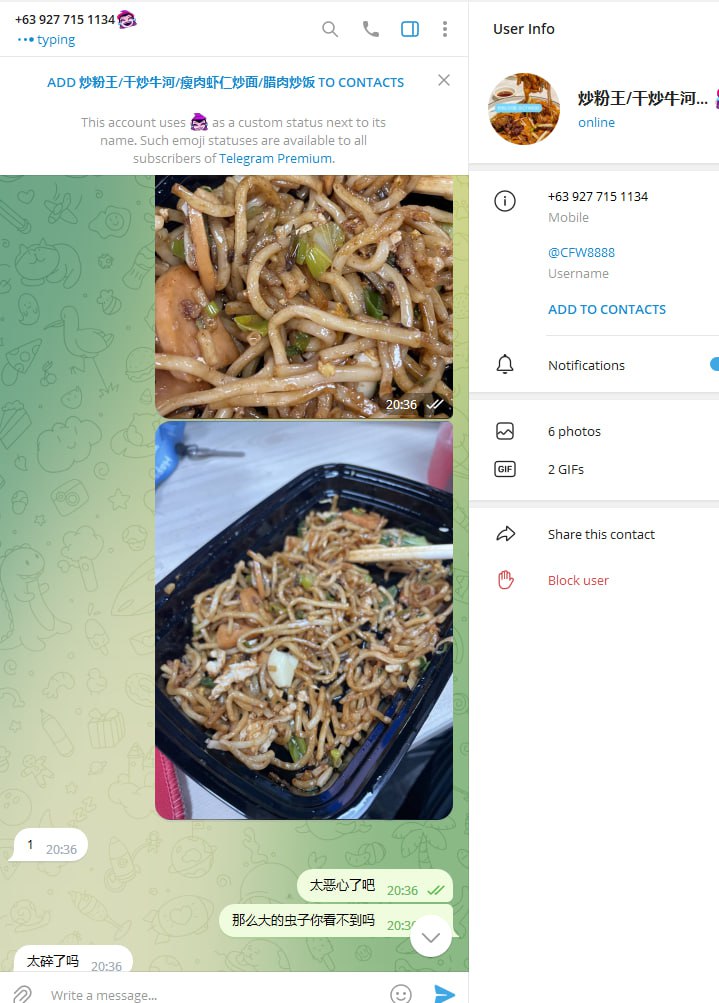719x1003 pixels.
Task: Dismiss the add to contacts banner
Action: click(x=444, y=80)
